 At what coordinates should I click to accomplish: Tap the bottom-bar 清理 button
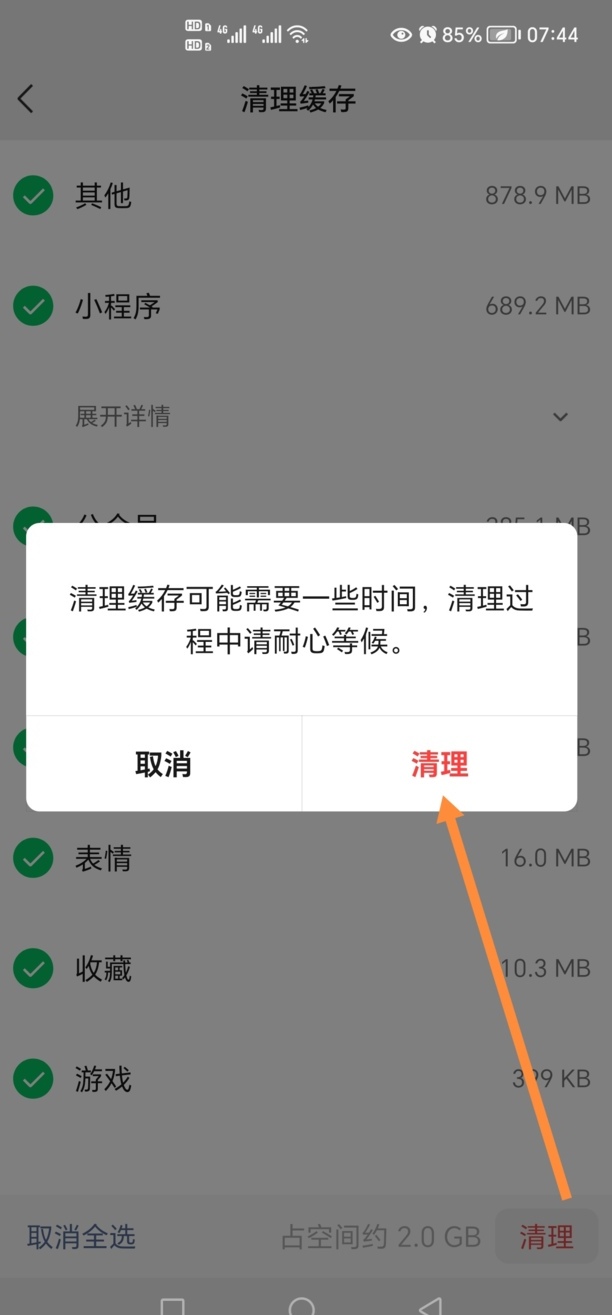546,1237
